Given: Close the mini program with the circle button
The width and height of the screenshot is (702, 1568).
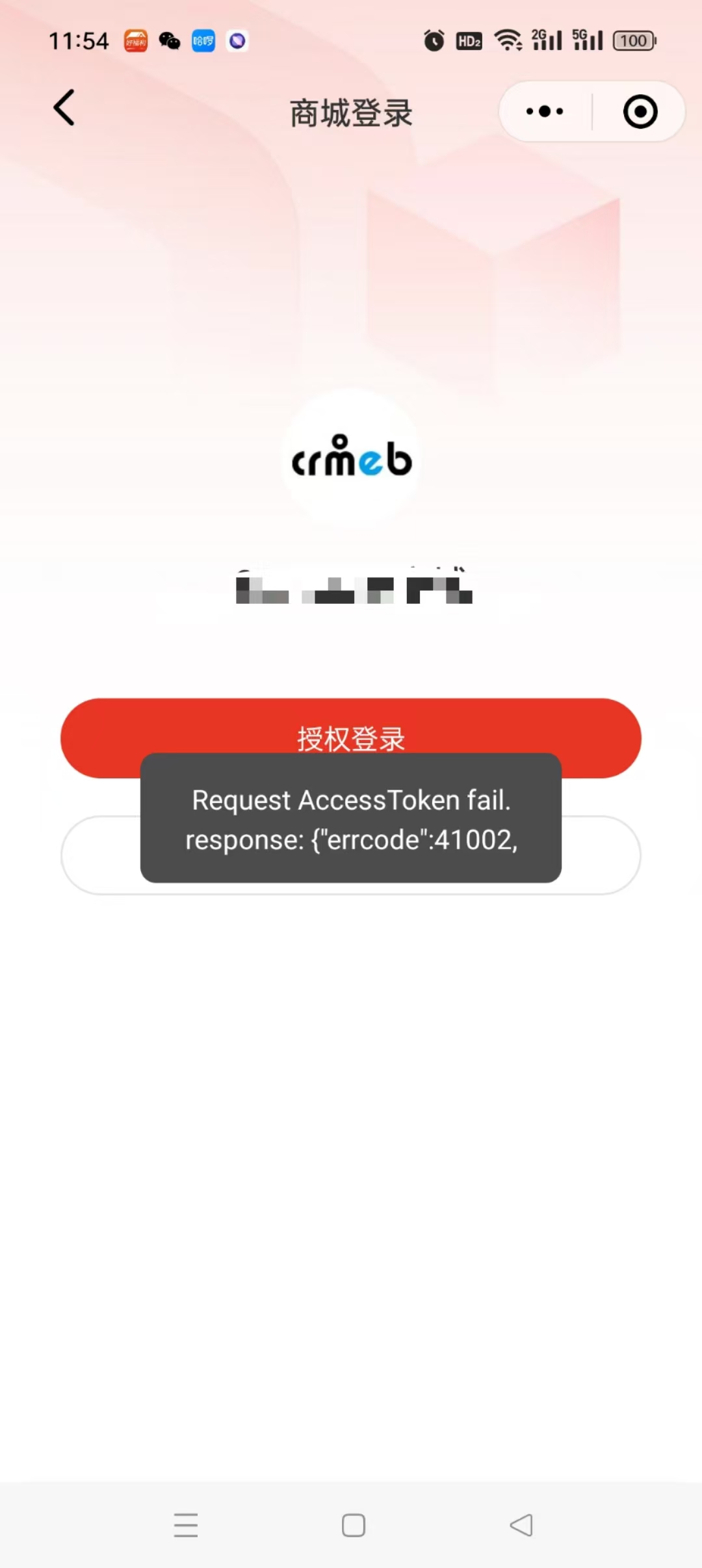Looking at the screenshot, I should [x=640, y=112].
